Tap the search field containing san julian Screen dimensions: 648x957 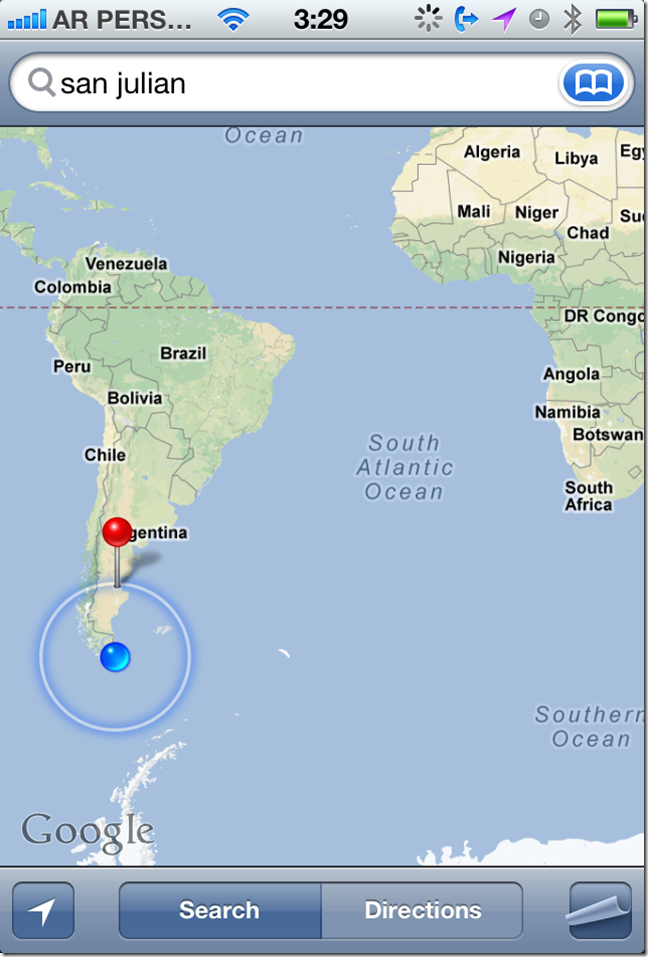pos(300,83)
